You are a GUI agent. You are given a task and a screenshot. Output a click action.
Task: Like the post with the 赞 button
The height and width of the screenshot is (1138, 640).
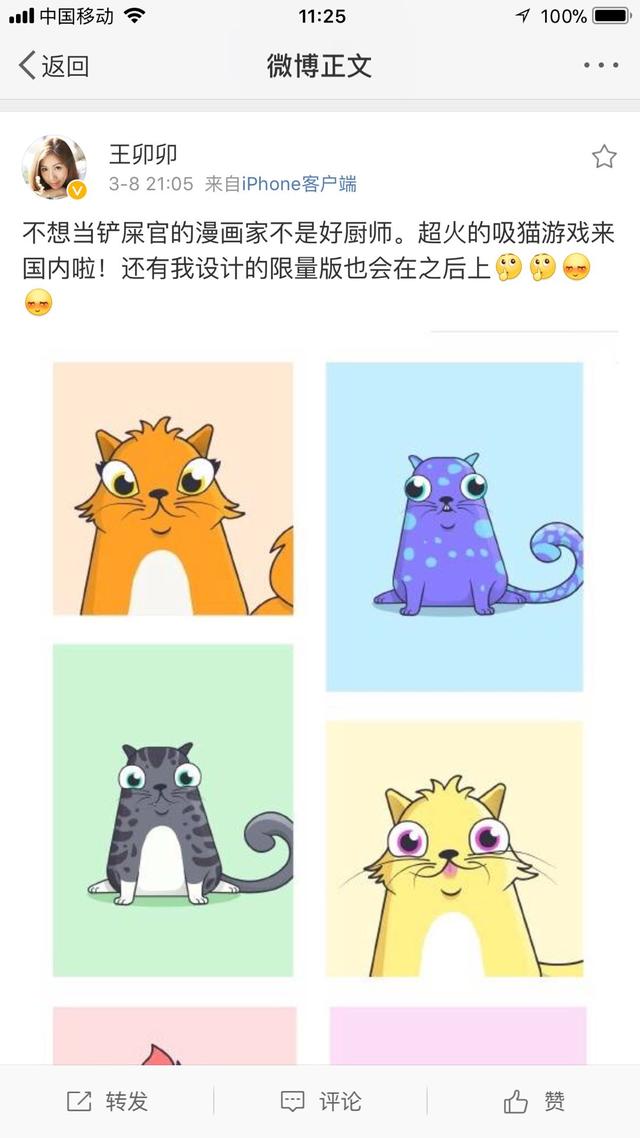(x=534, y=1101)
